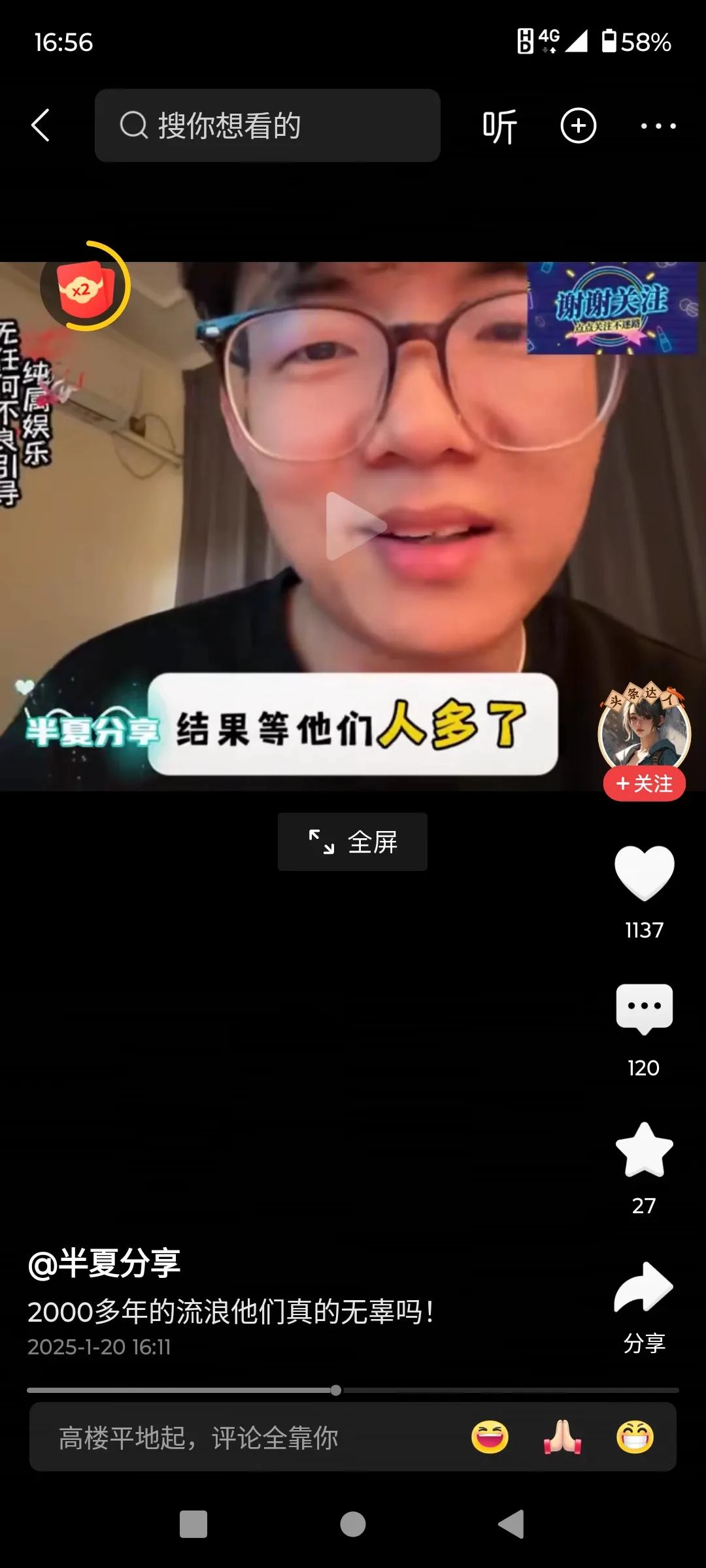Screen dimensions: 706x1568
Task: Open the more options (...) icon
Action: [658, 125]
